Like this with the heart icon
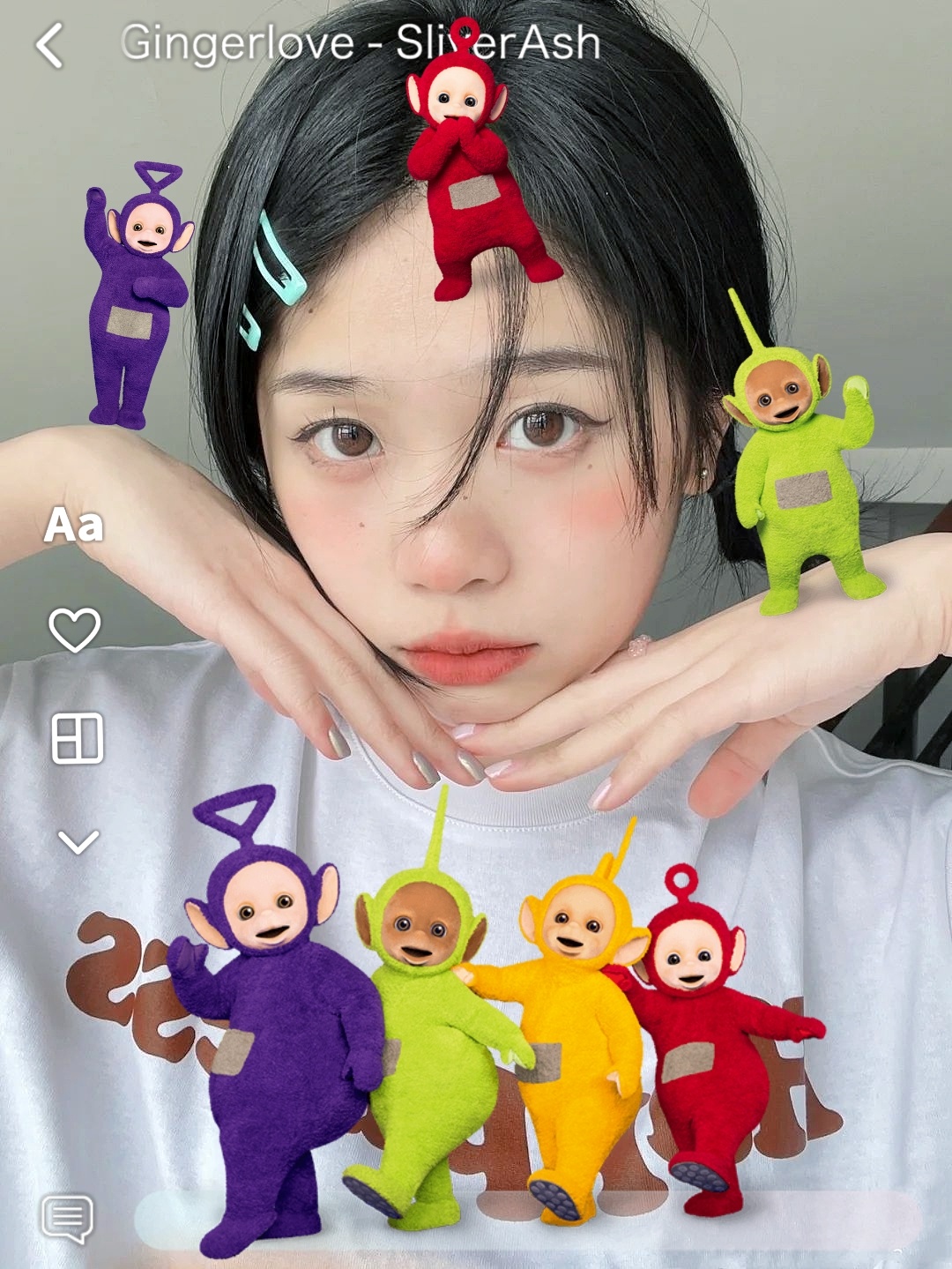This screenshot has height=1269, width=952. [x=75, y=630]
